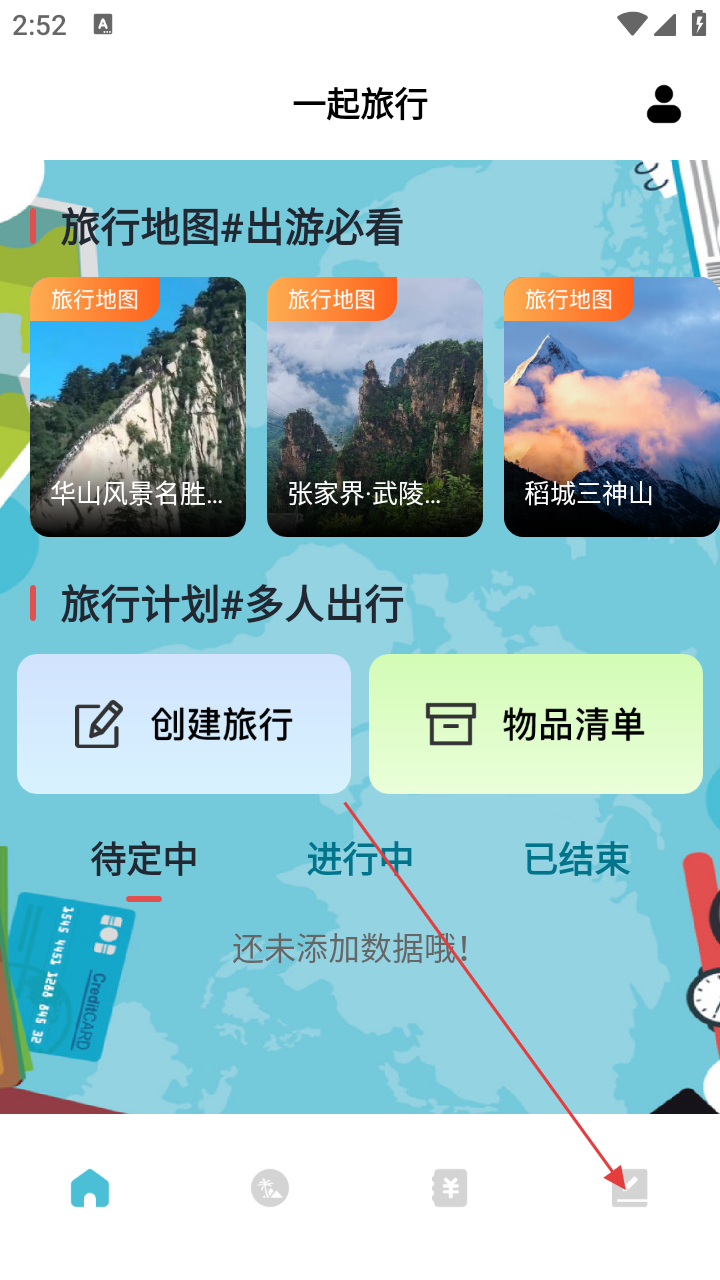Viewport: 720px width, 1280px height.
Task: Open the 物品清单 item checklist
Action: click(x=536, y=724)
